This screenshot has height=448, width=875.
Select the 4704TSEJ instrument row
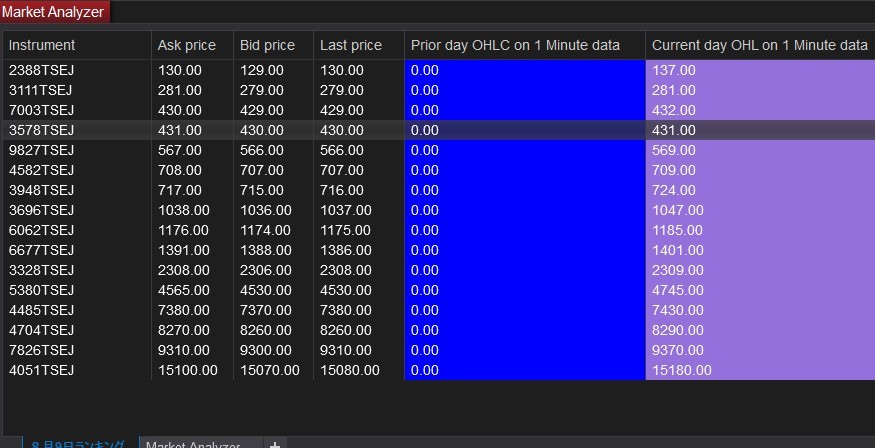click(42, 330)
